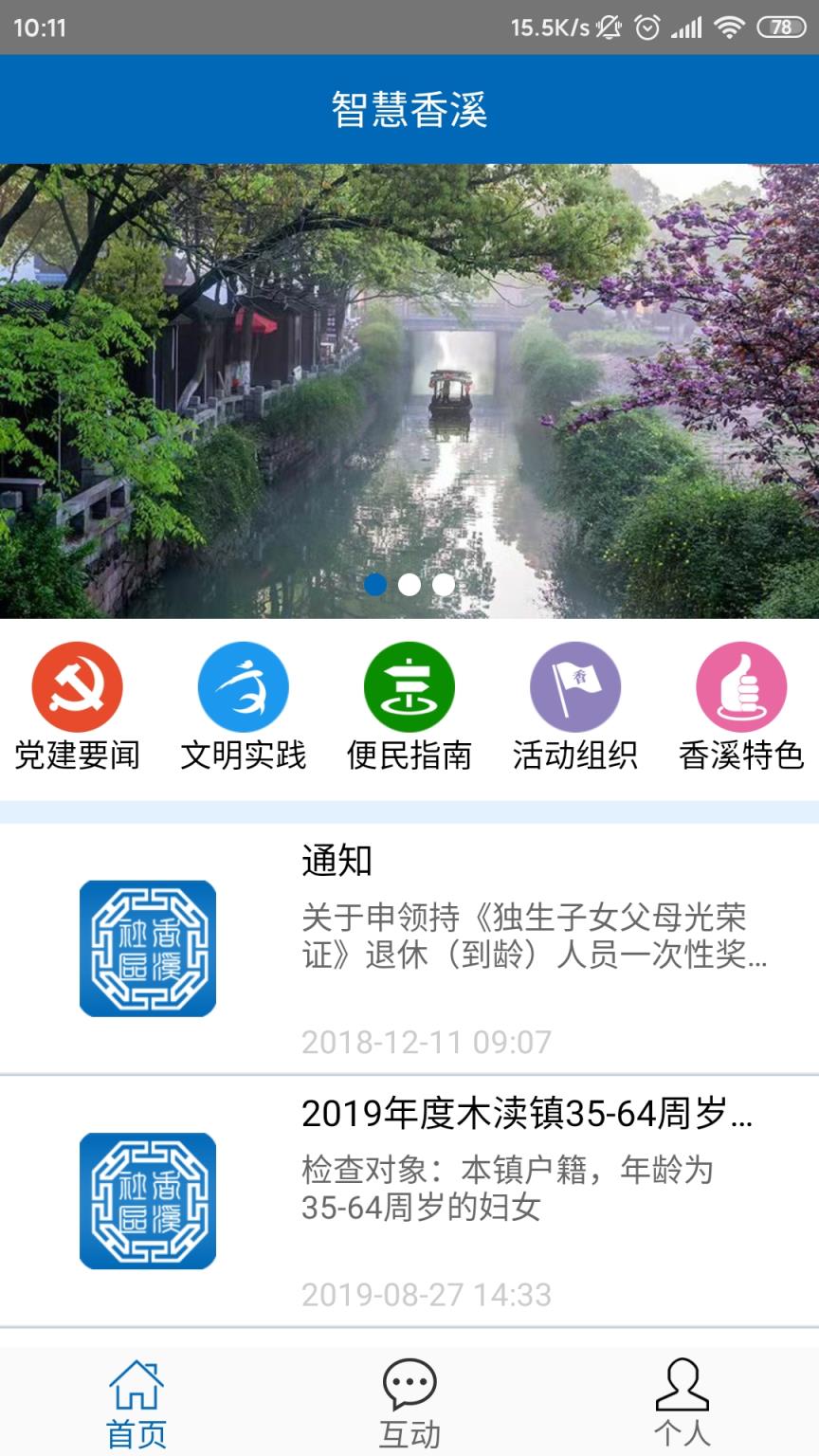The image size is (819, 1456).
Task: Tap the 活动组织 flag icon
Action: (x=573, y=685)
